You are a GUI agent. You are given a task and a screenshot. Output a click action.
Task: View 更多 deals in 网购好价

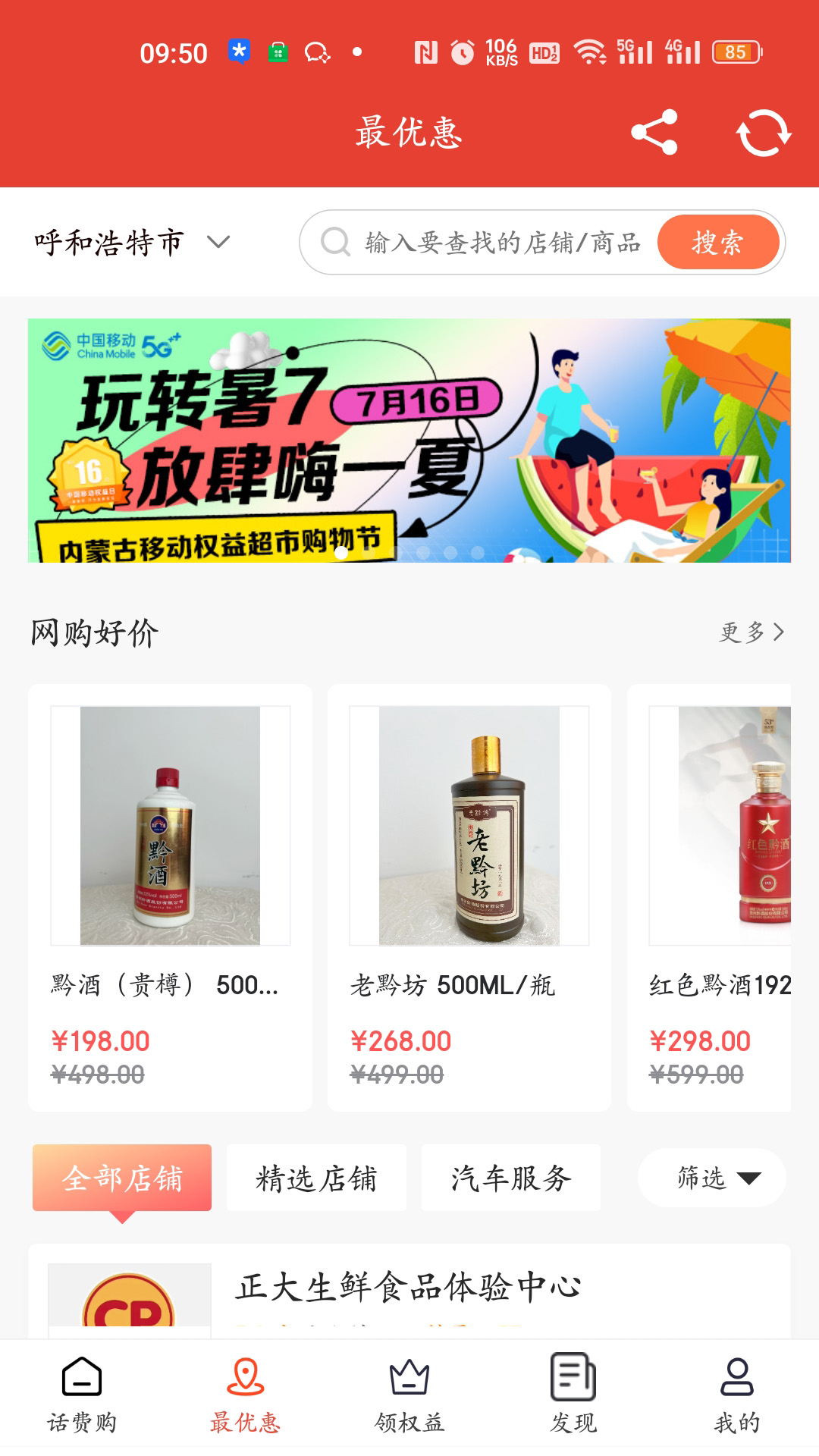[x=752, y=632]
